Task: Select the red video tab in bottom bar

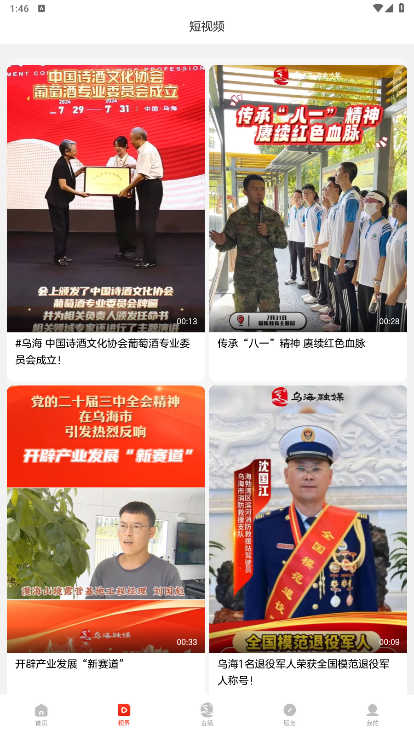Action: [124, 715]
